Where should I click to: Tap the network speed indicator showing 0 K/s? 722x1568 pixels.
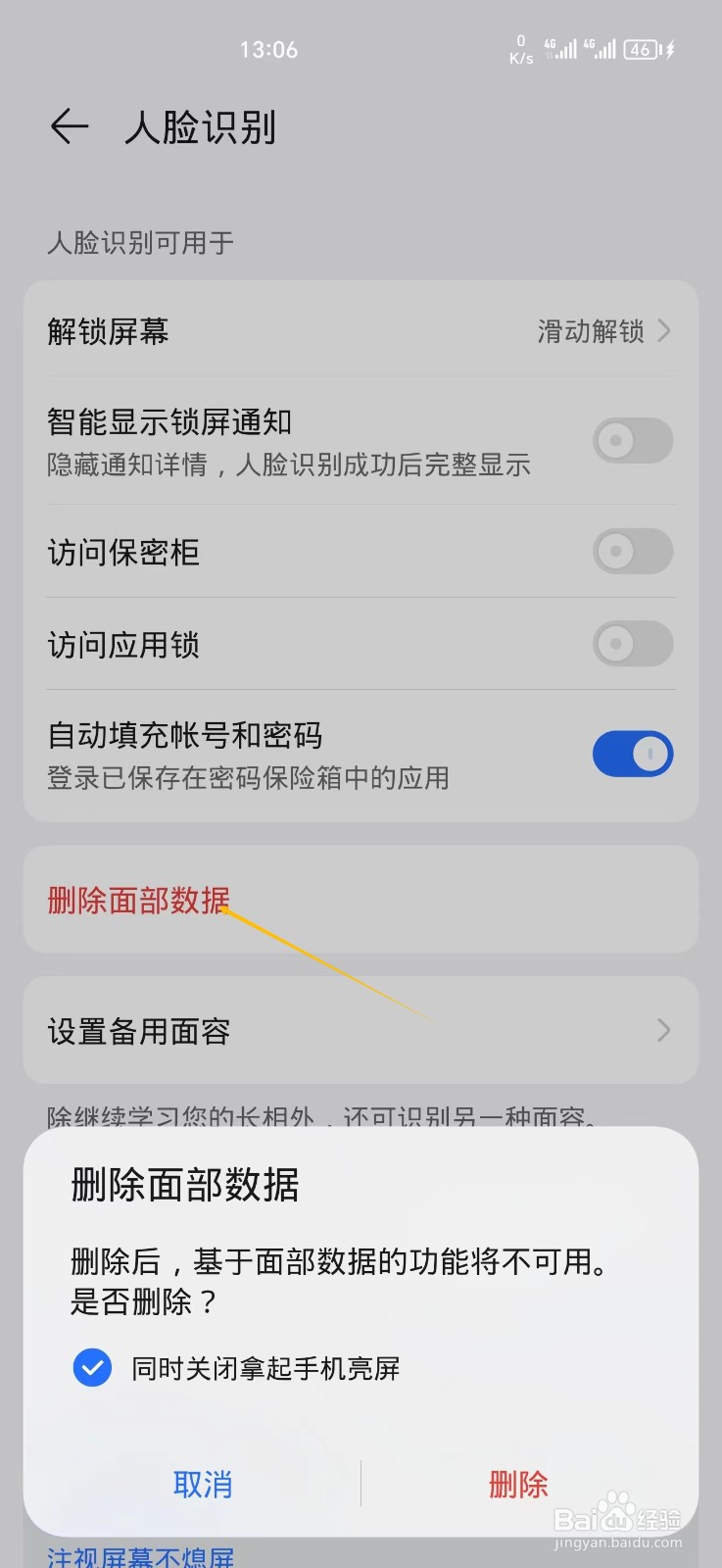[520, 49]
